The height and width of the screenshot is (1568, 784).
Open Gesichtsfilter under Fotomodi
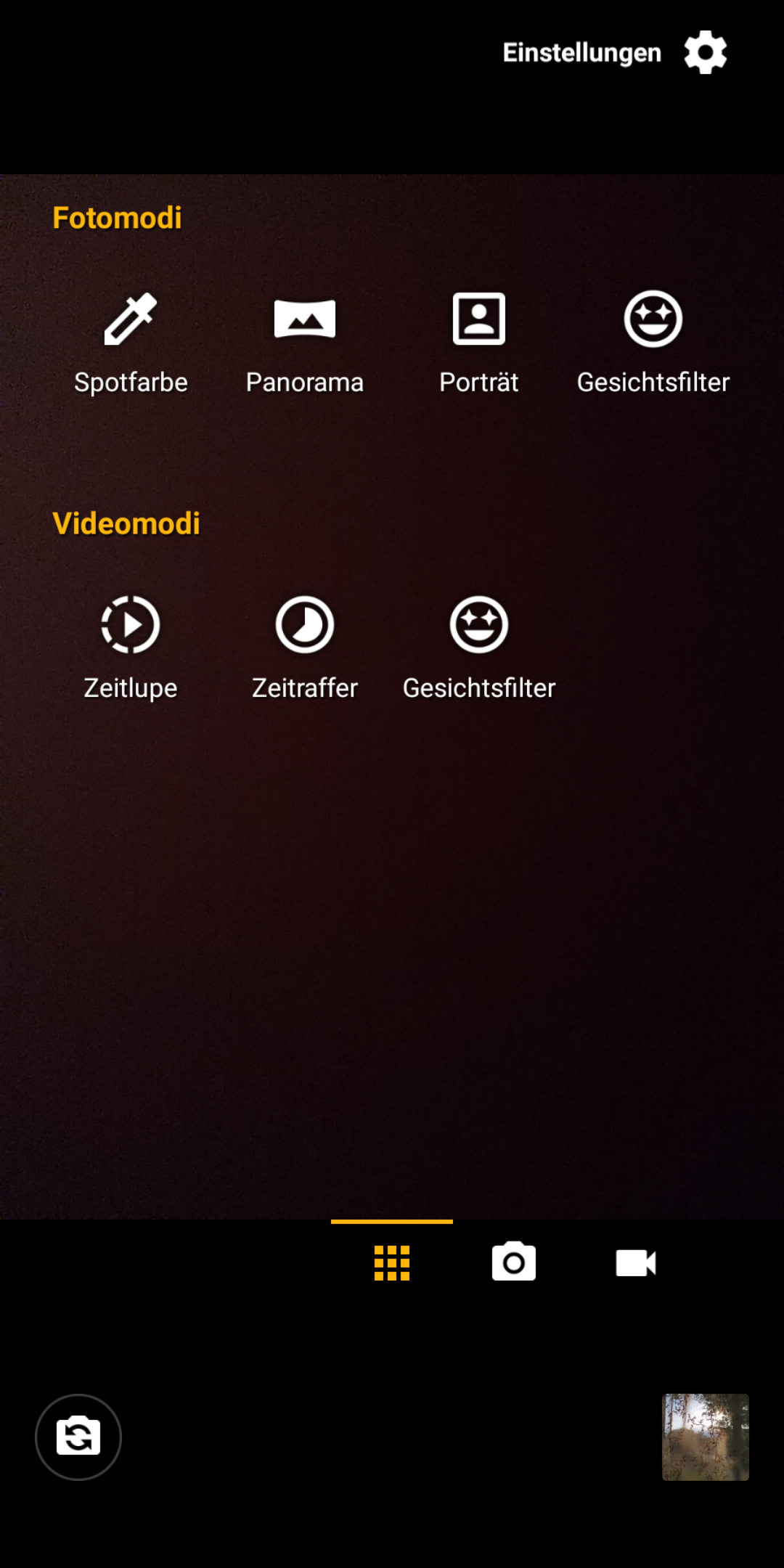coord(653,341)
